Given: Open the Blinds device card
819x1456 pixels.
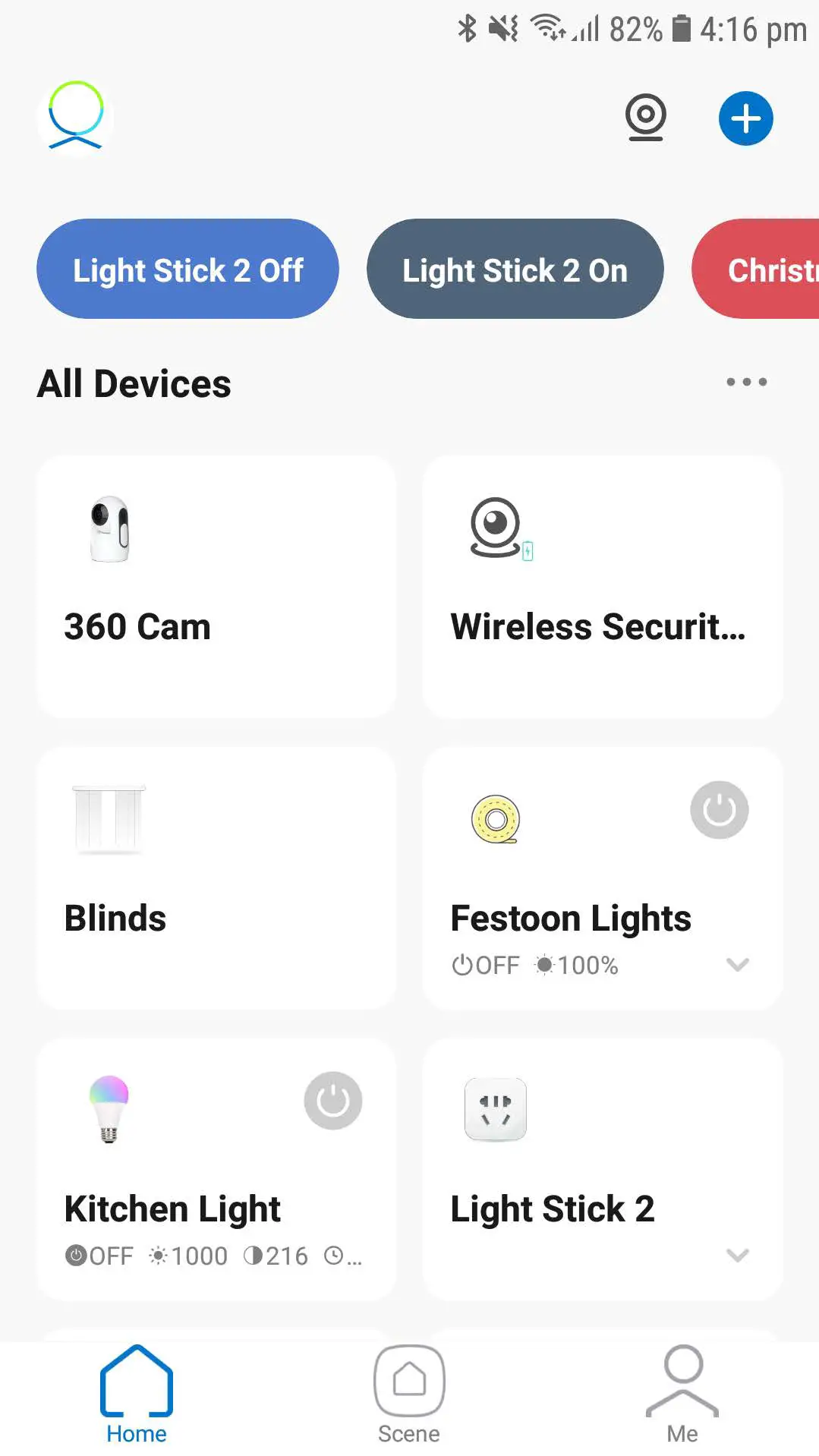Looking at the screenshot, I should 216,878.
